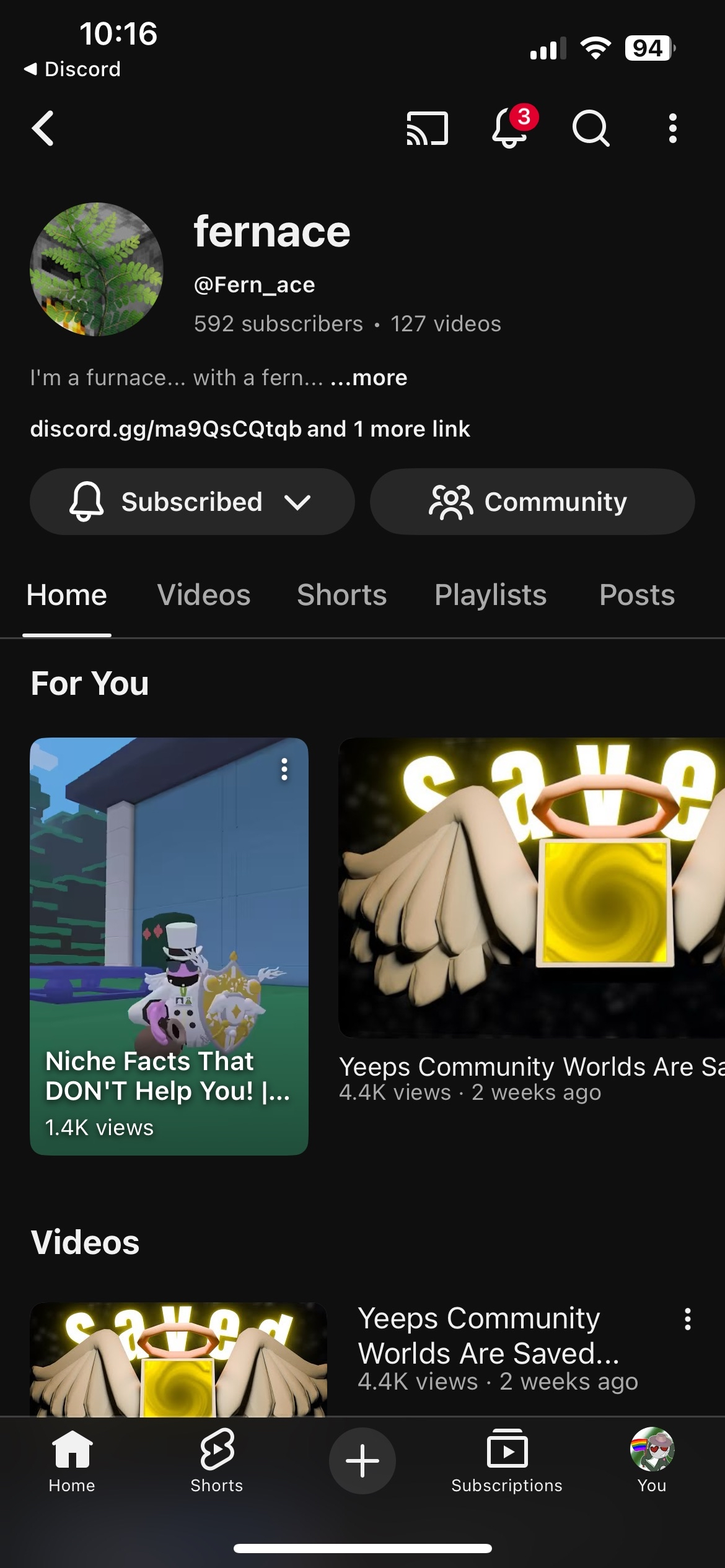Open the channel overflow menu
Viewport: 725px width, 1568px height.
(x=673, y=128)
